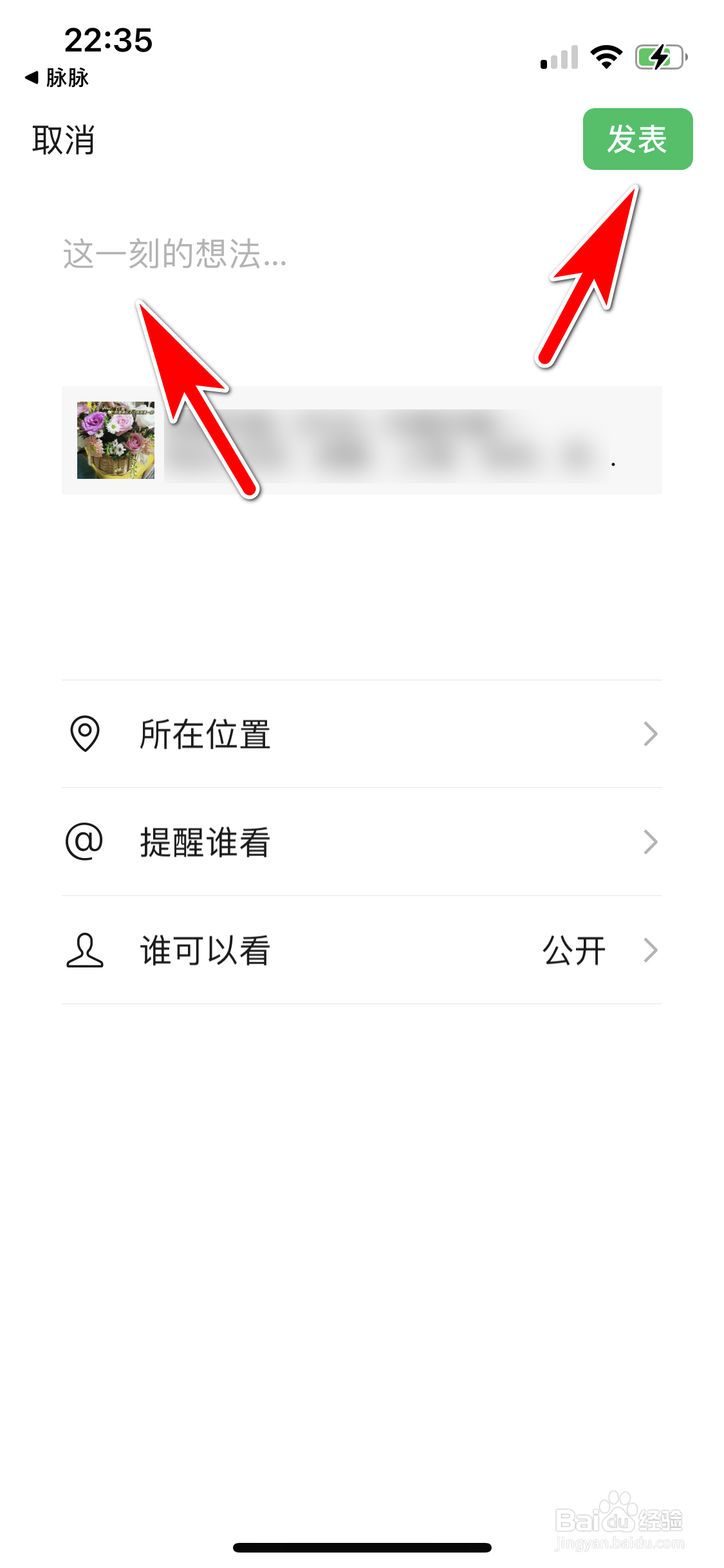The height and width of the screenshot is (1568, 724).
Task: Change the 公开 visibility setting
Action: click(x=574, y=949)
